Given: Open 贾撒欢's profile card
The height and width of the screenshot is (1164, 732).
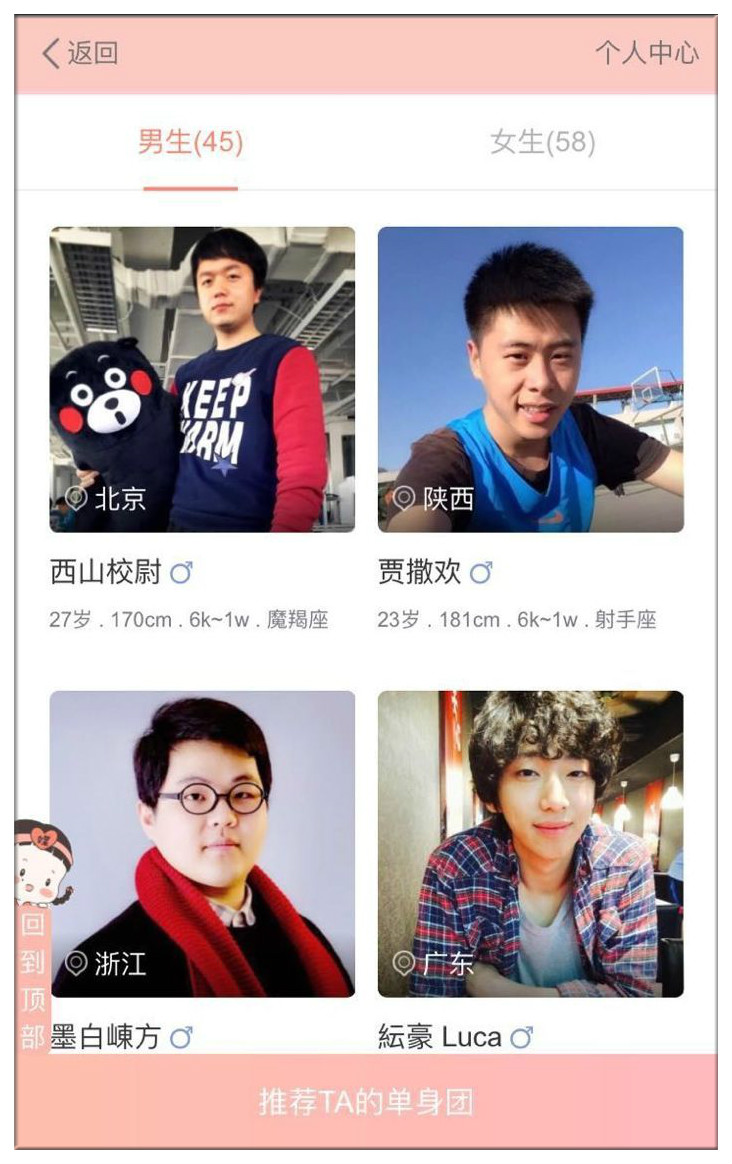Looking at the screenshot, I should tap(530, 380).
